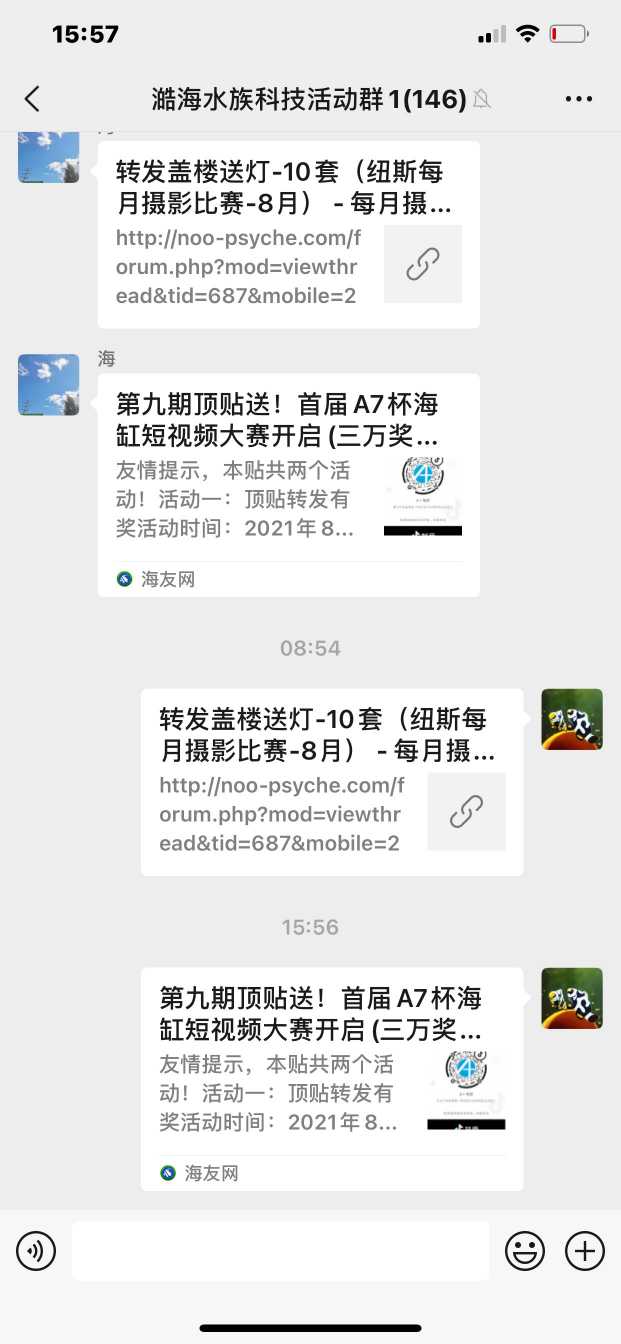The width and height of the screenshot is (621, 1344).
Task: Open 海's shared 第九期顶贴送 card
Action: point(288,484)
